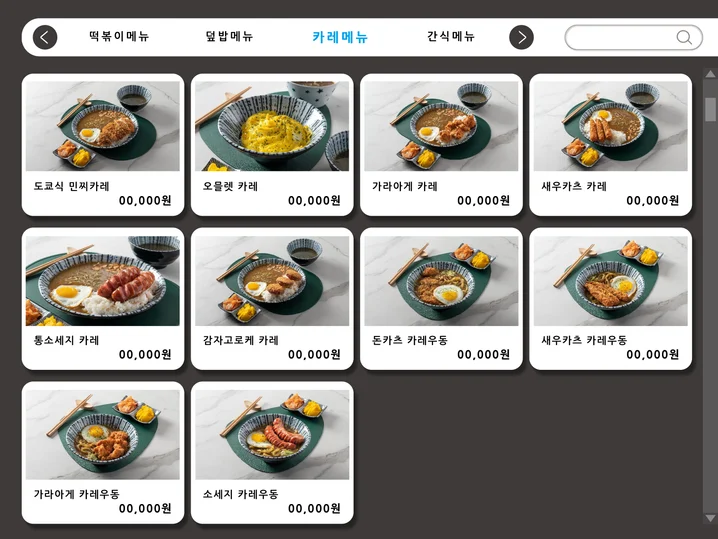Choose the 돈카츠 카레우동 item
Viewport: 718px width, 539px height.
[441, 299]
